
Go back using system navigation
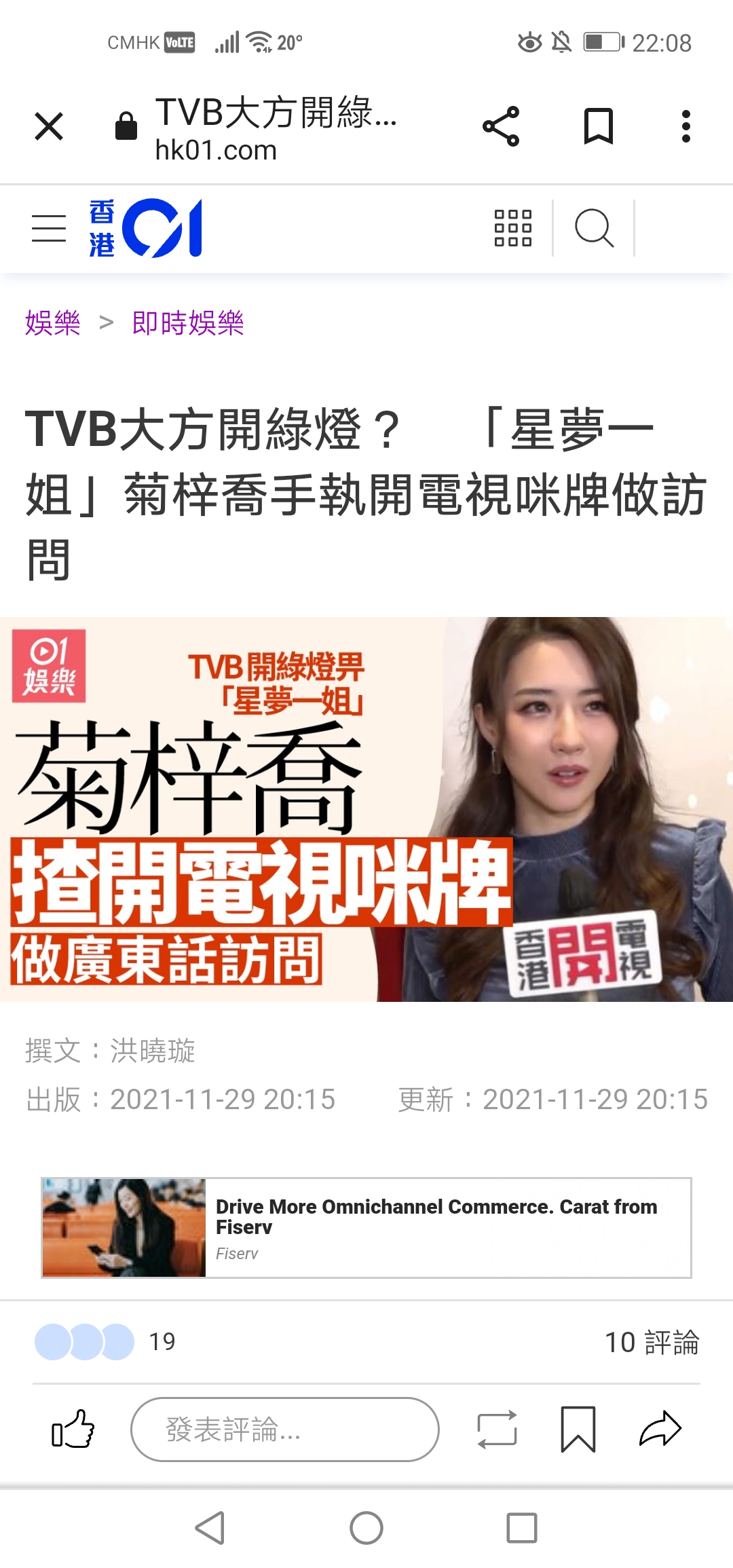click(x=210, y=1528)
